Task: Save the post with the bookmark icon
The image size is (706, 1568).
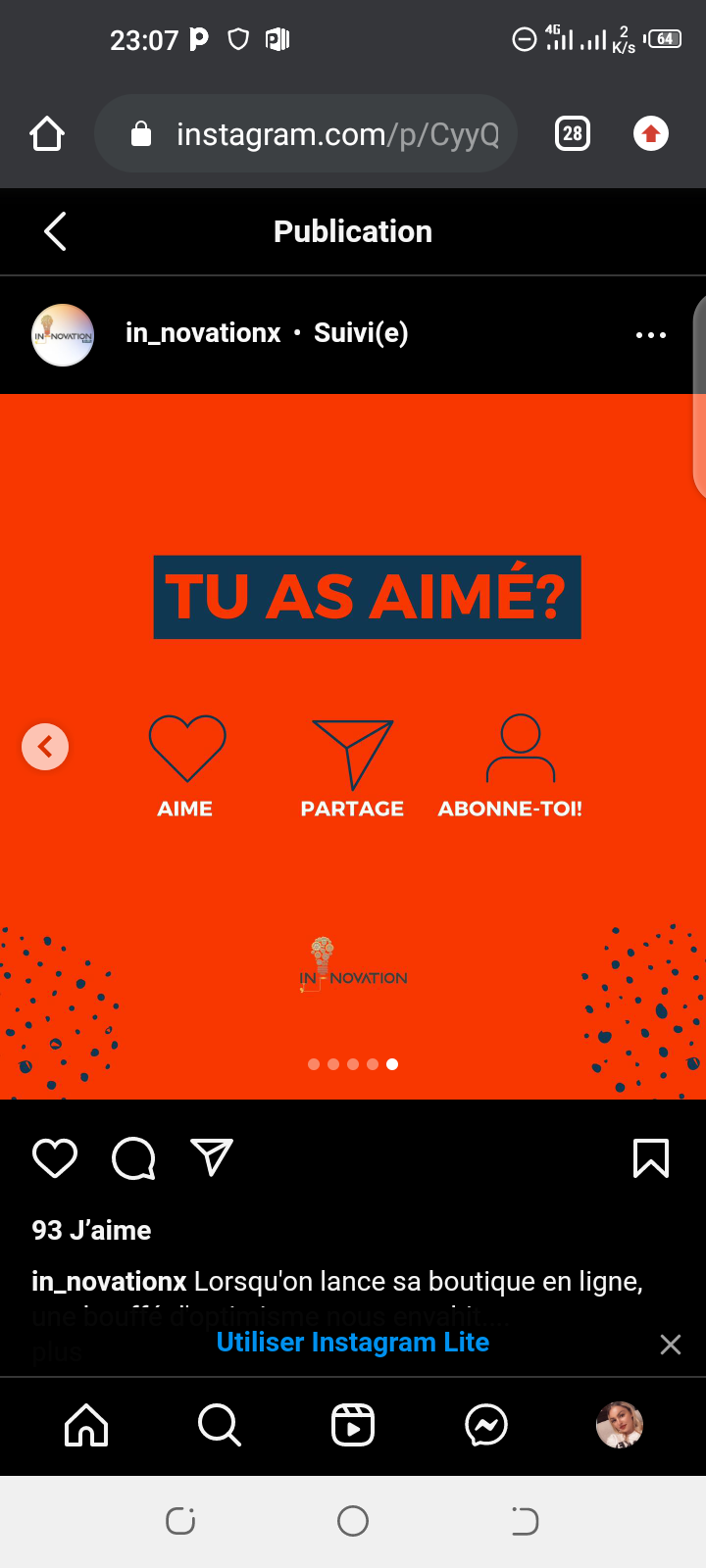Action: [651, 1158]
